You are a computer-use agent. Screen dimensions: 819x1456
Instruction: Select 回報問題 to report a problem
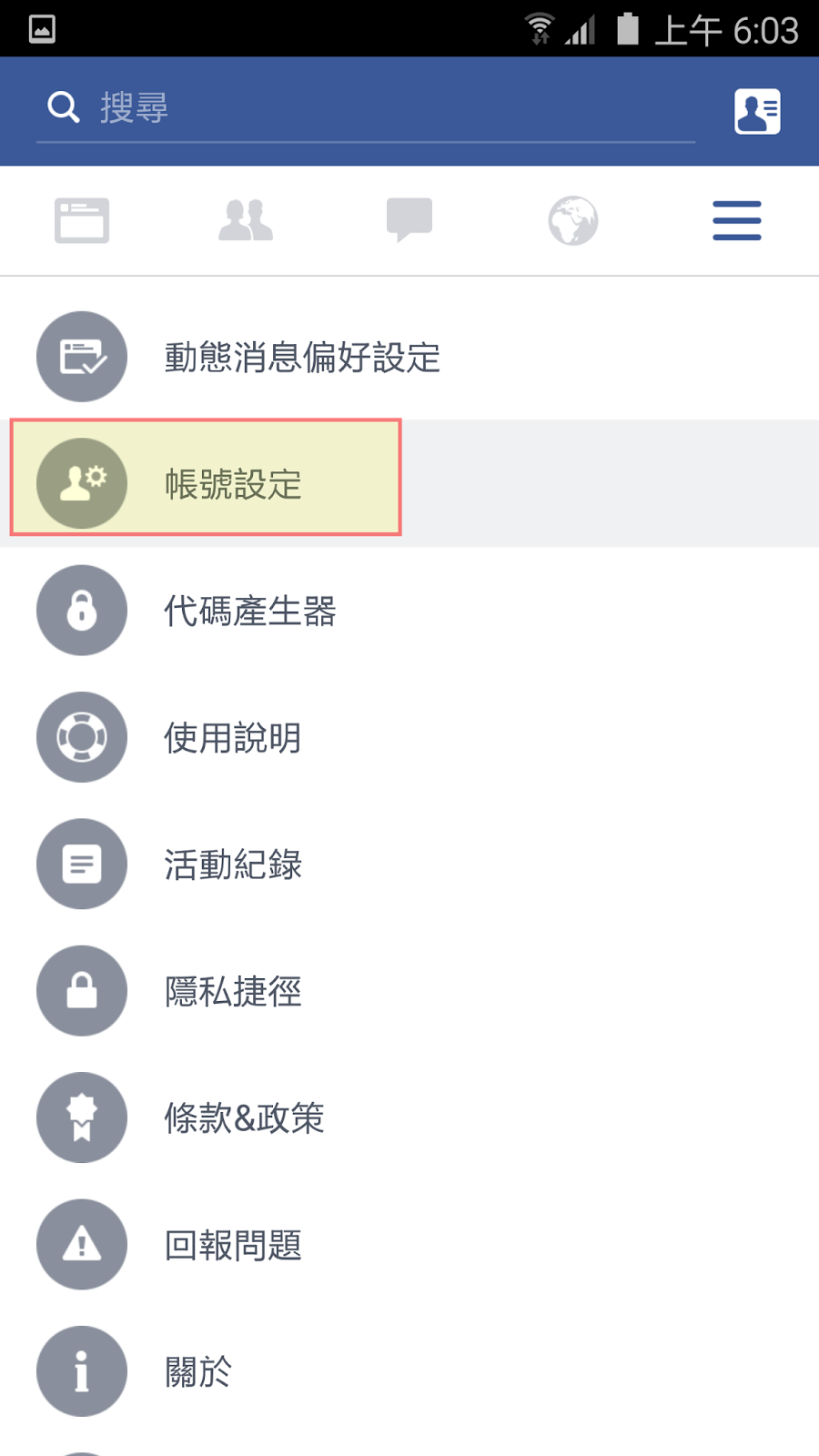pyautogui.click(x=409, y=1244)
